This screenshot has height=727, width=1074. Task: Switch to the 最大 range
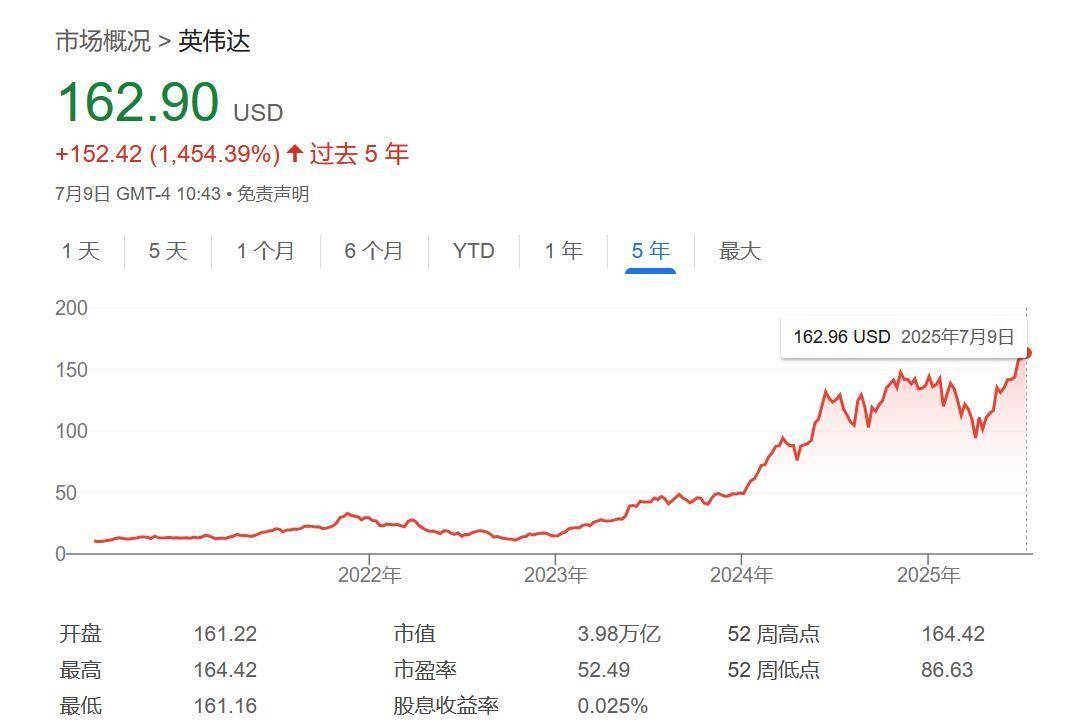coord(740,251)
